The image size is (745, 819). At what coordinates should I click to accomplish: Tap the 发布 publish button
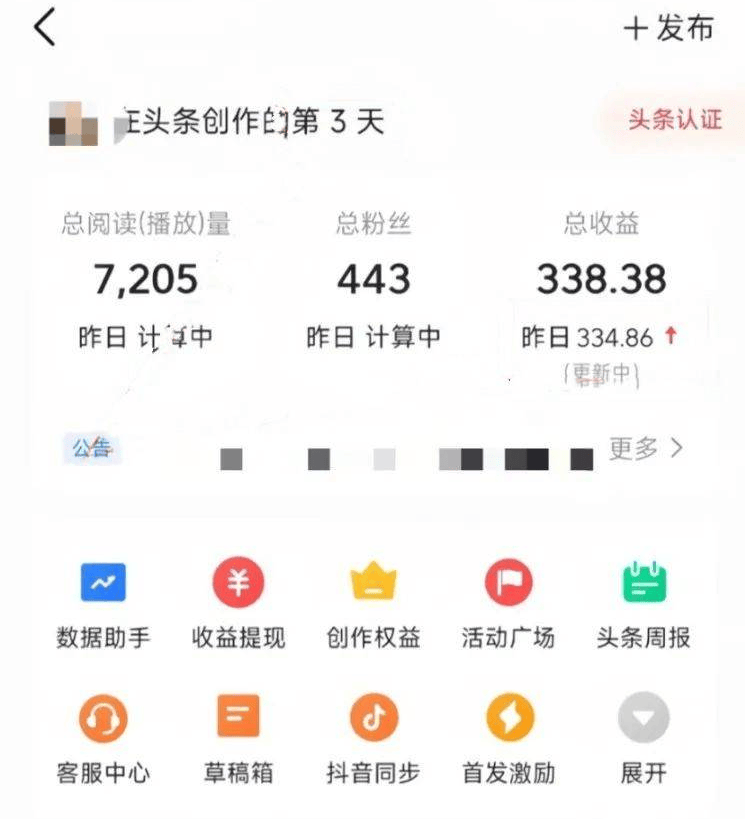tap(668, 29)
